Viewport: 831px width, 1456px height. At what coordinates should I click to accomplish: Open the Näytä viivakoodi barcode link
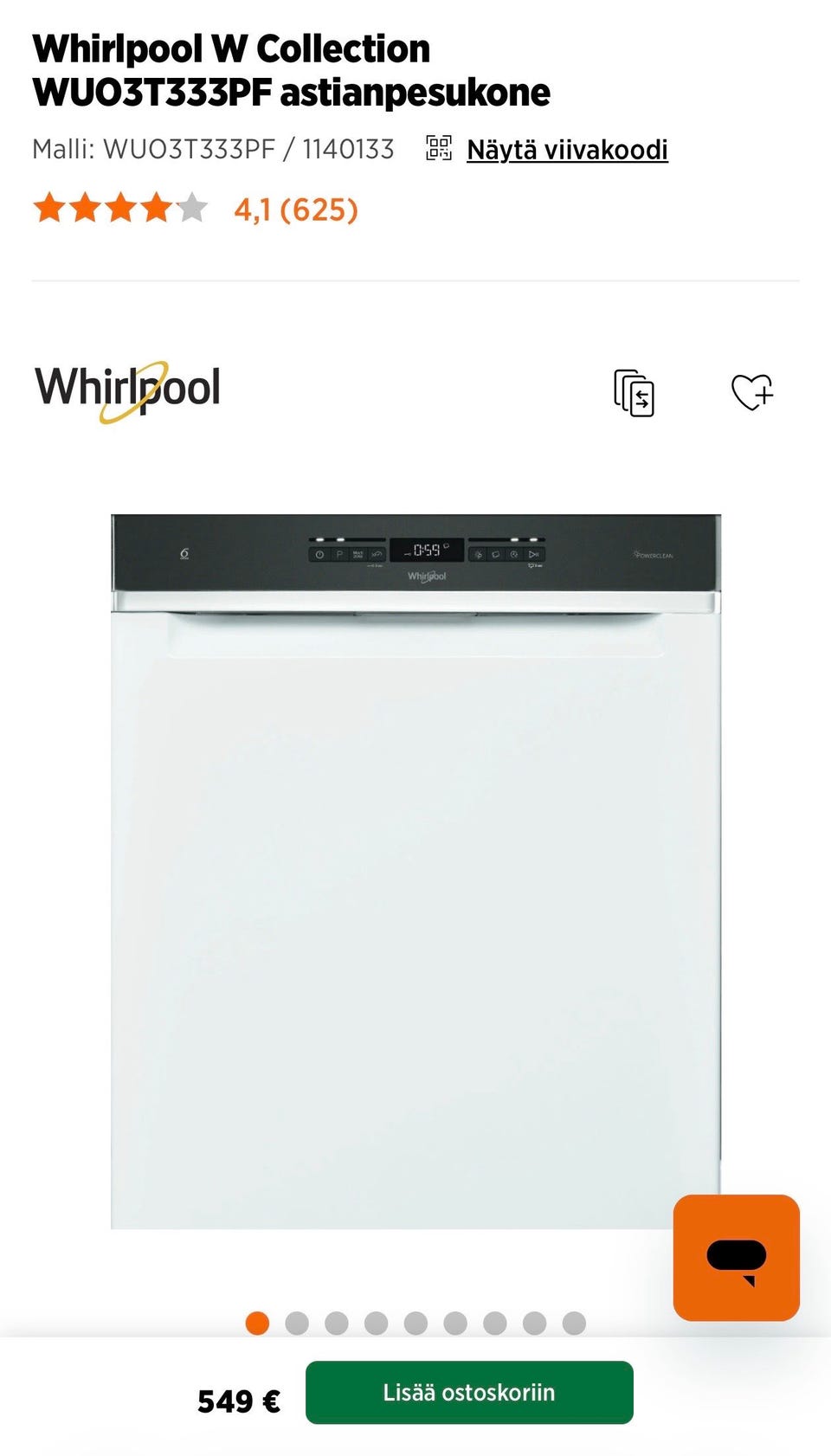click(x=567, y=150)
